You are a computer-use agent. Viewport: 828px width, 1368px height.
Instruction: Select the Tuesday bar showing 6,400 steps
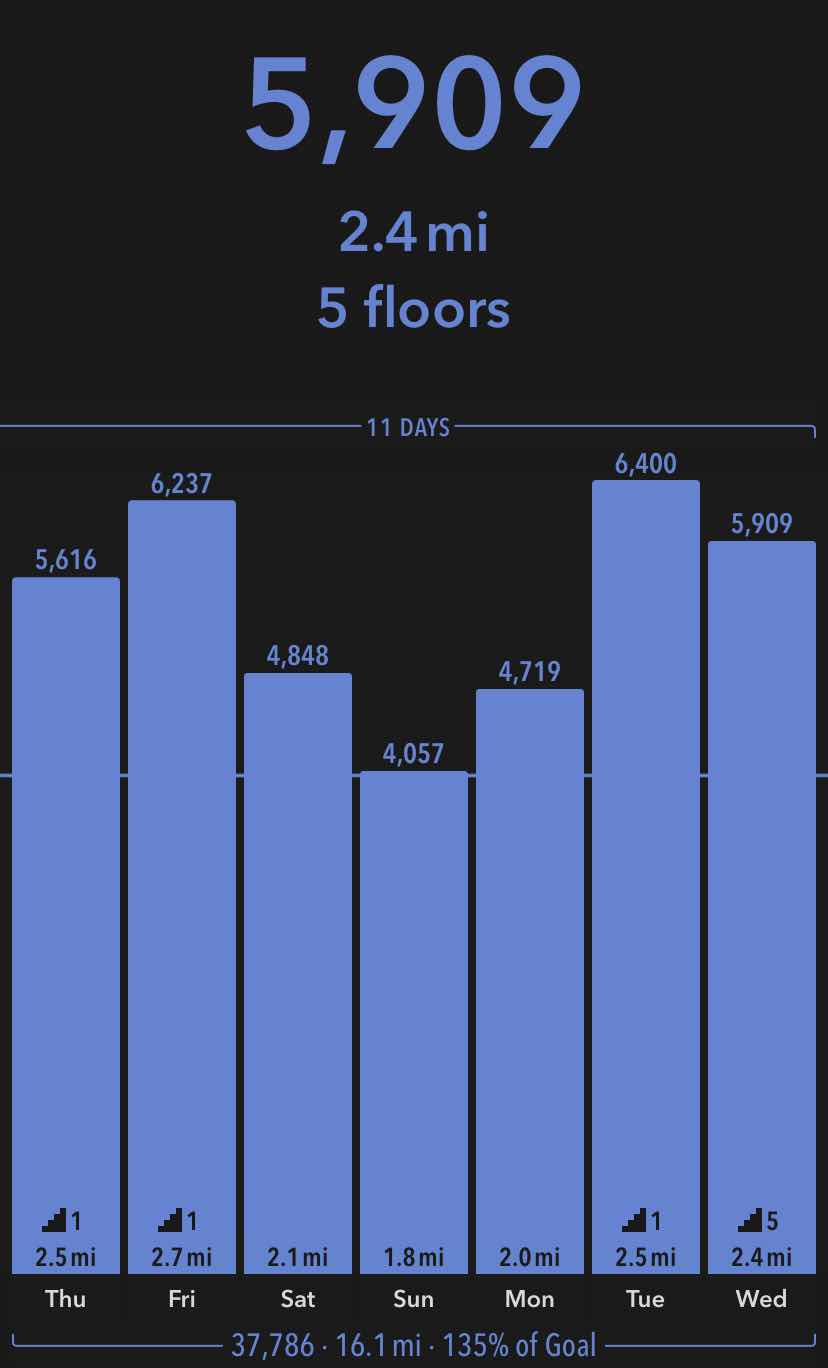[x=646, y=877]
